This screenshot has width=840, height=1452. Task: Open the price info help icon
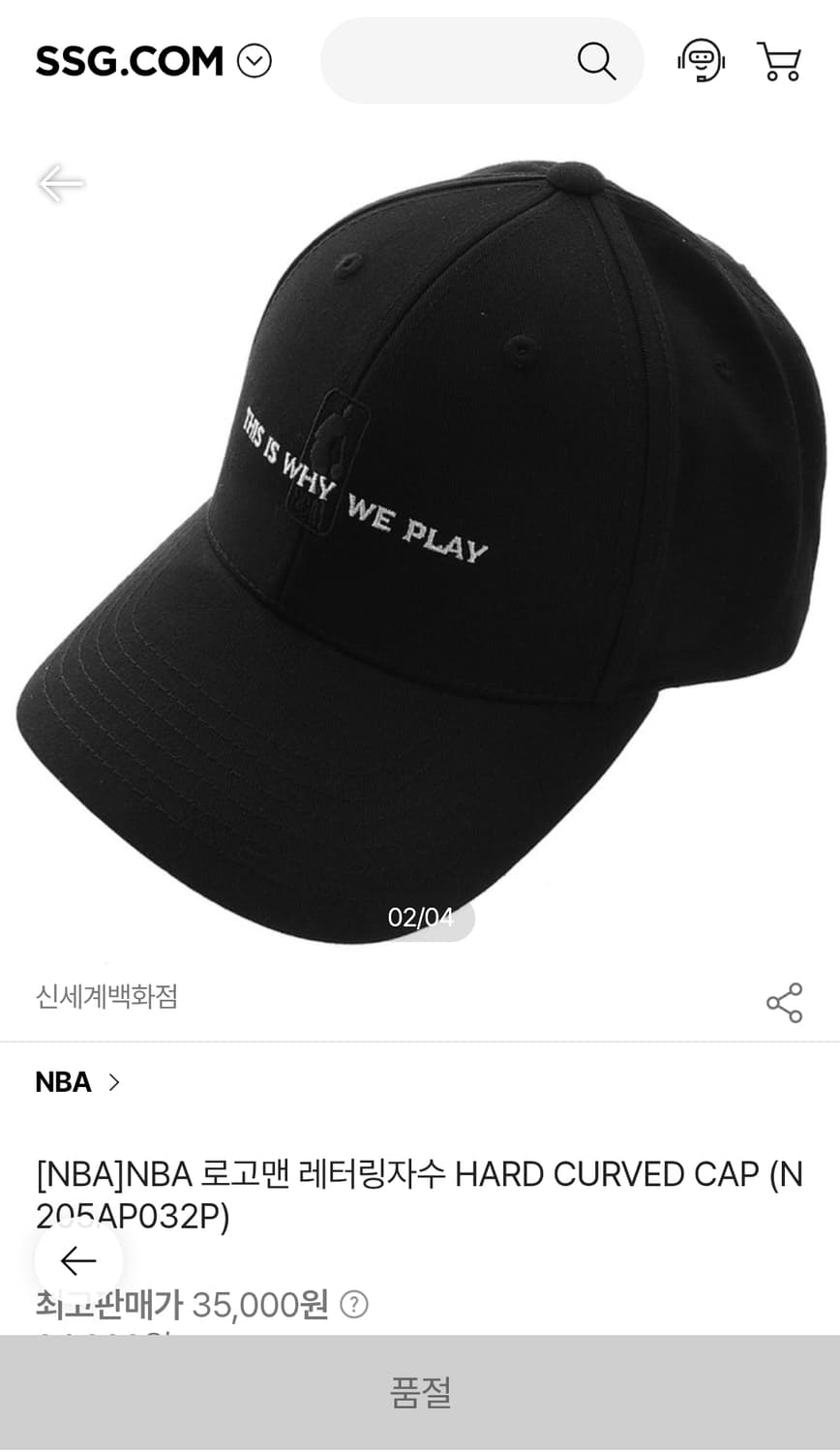[x=352, y=1306]
